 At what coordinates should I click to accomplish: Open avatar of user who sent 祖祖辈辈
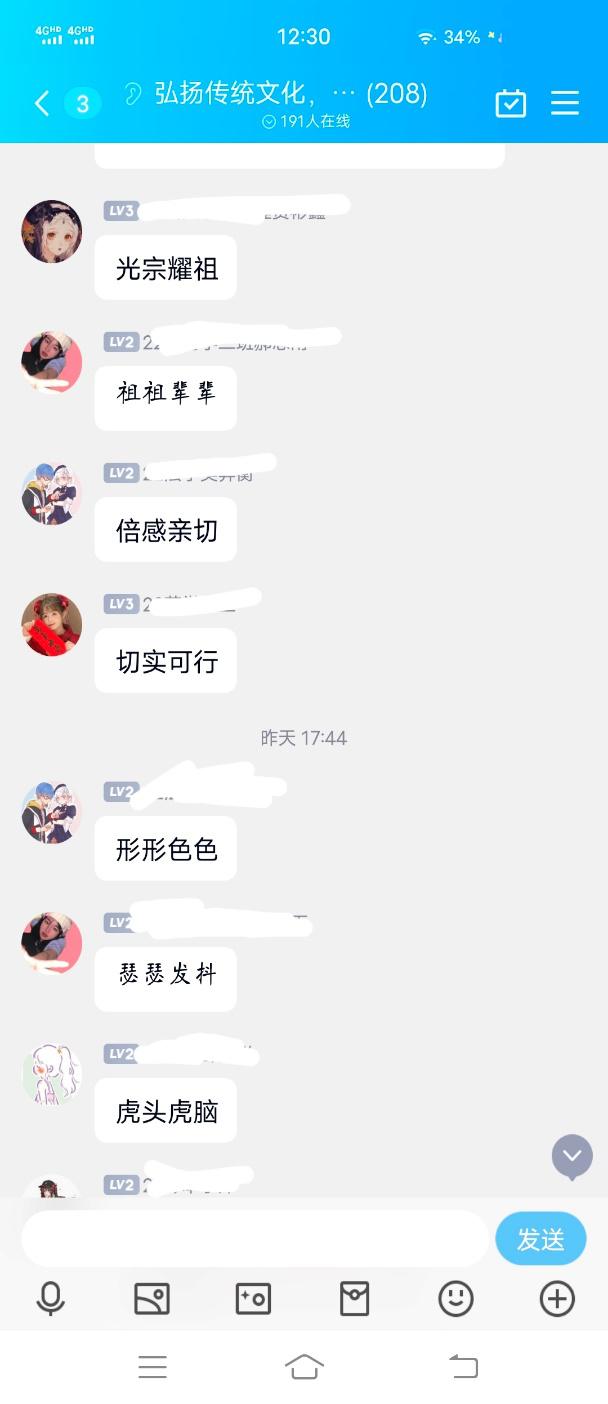pos(52,362)
